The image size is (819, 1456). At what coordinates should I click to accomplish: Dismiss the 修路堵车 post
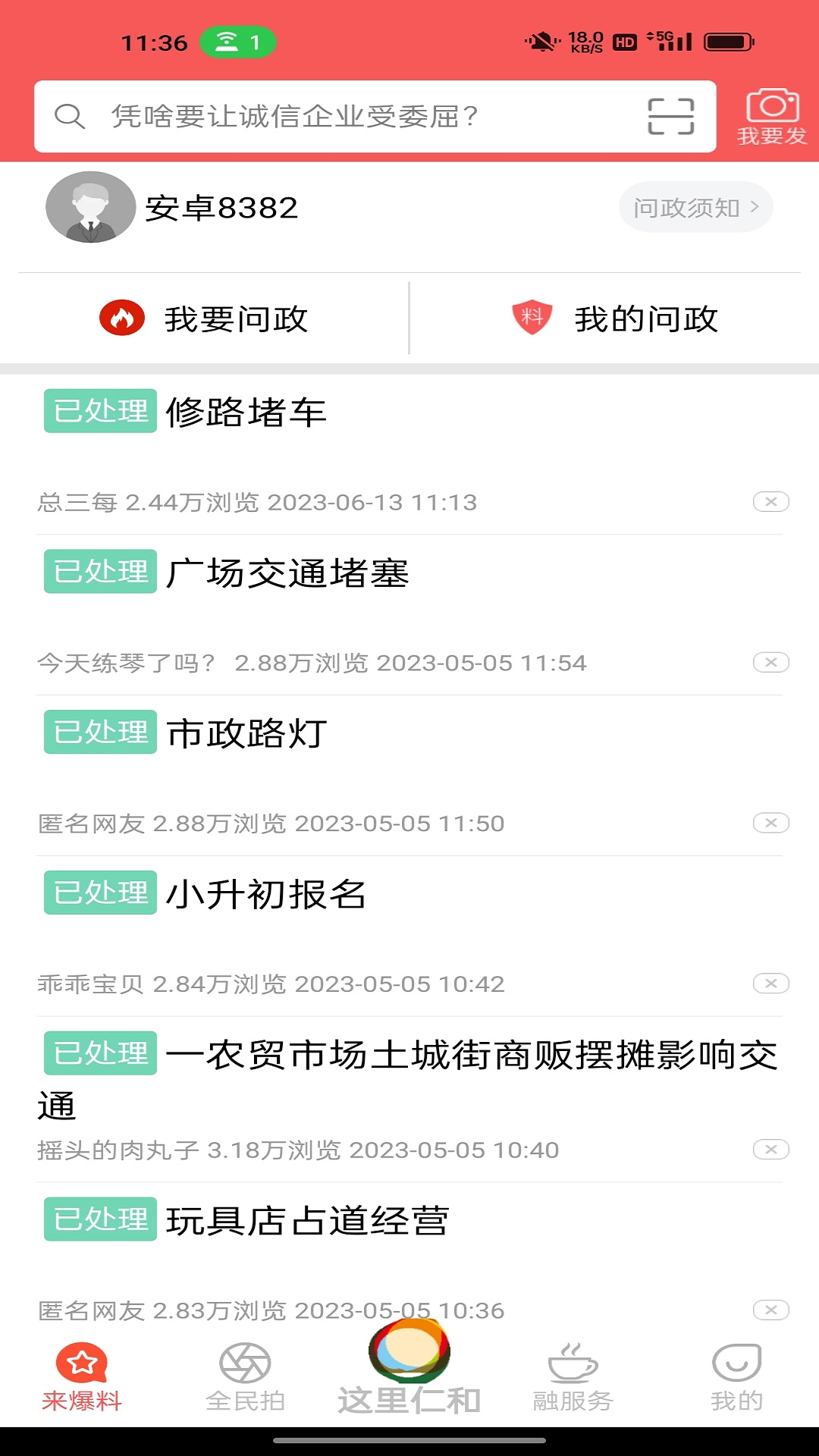tap(772, 500)
